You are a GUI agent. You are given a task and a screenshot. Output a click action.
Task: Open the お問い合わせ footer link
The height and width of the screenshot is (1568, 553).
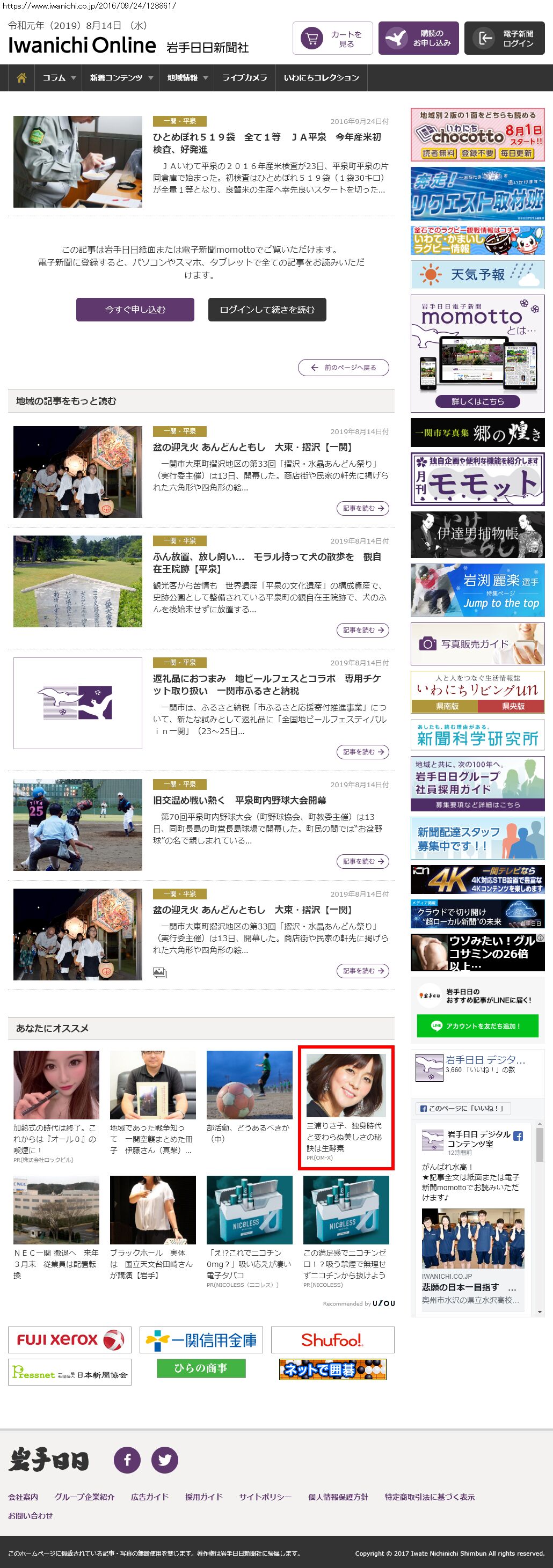(31, 1515)
